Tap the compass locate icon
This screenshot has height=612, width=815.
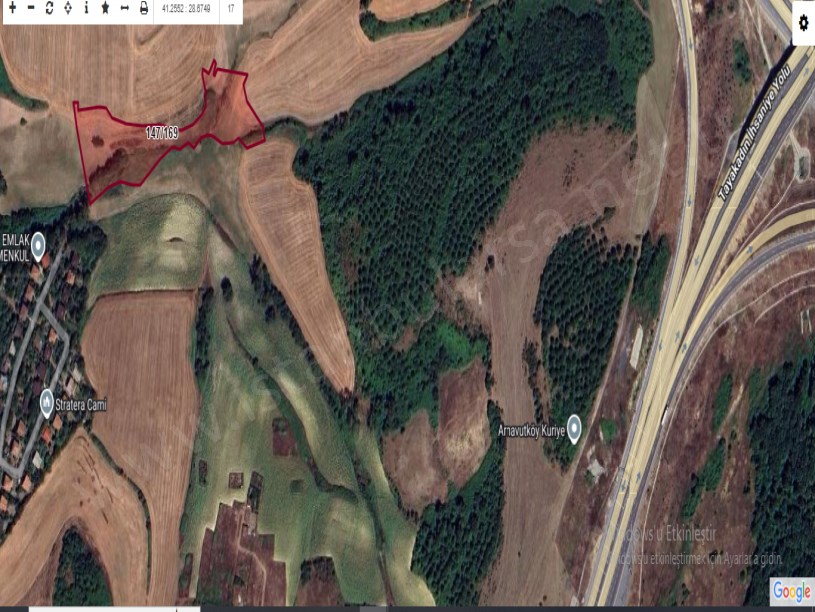(x=67, y=8)
